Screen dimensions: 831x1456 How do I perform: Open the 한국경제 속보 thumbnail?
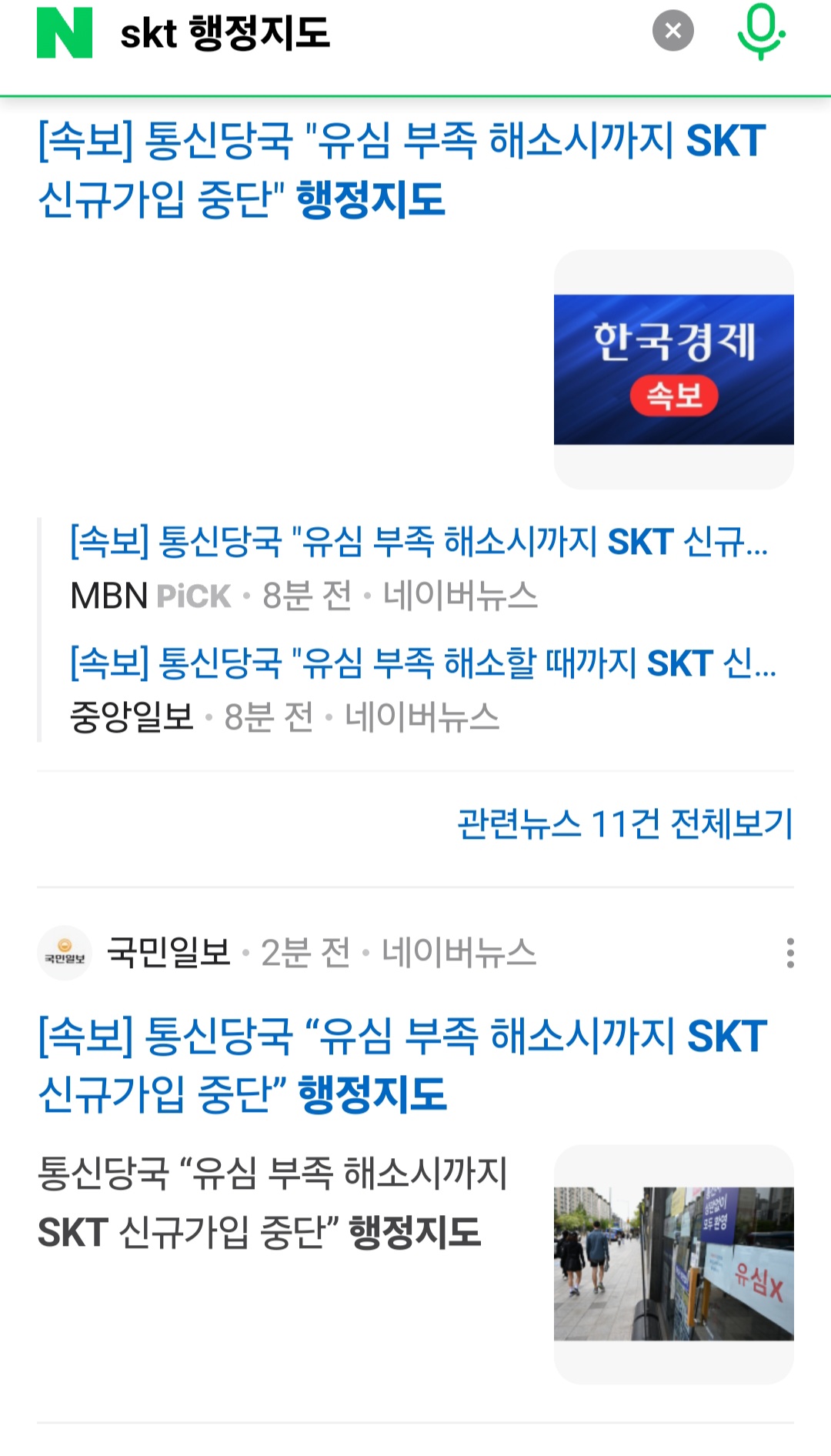pos(674,369)
